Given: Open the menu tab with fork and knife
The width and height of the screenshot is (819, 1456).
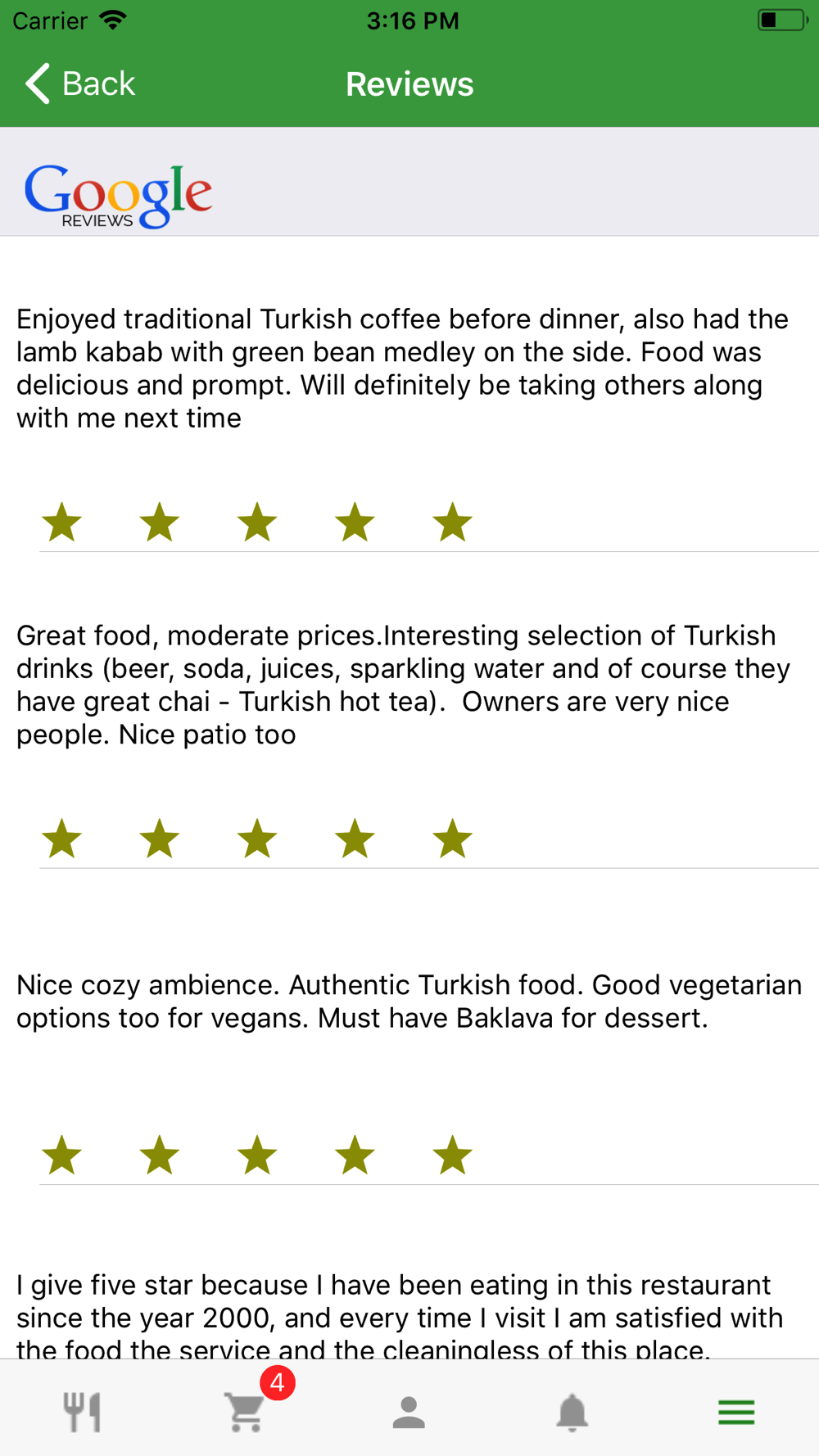Looking at the screenshot, I should 82,1412.
